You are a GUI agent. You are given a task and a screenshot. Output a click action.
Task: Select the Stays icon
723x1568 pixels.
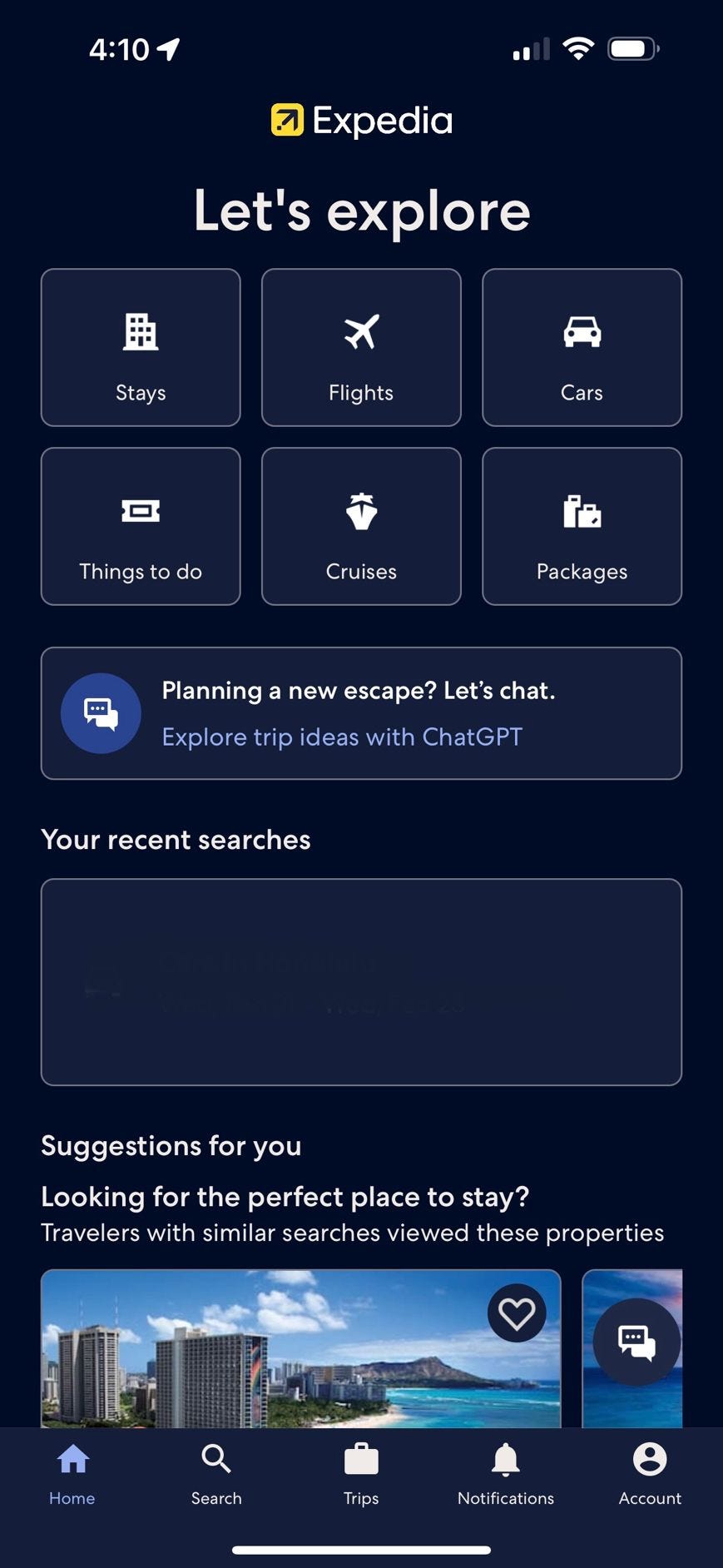pyautogui.click(x=140, y=331)
